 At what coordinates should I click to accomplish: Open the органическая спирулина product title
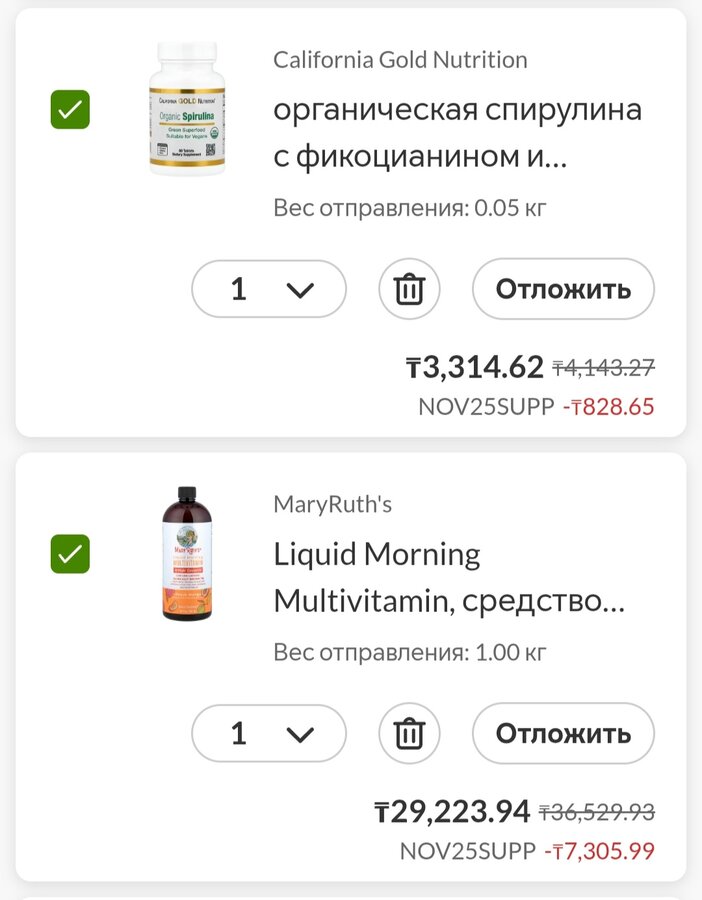[457, 133]
